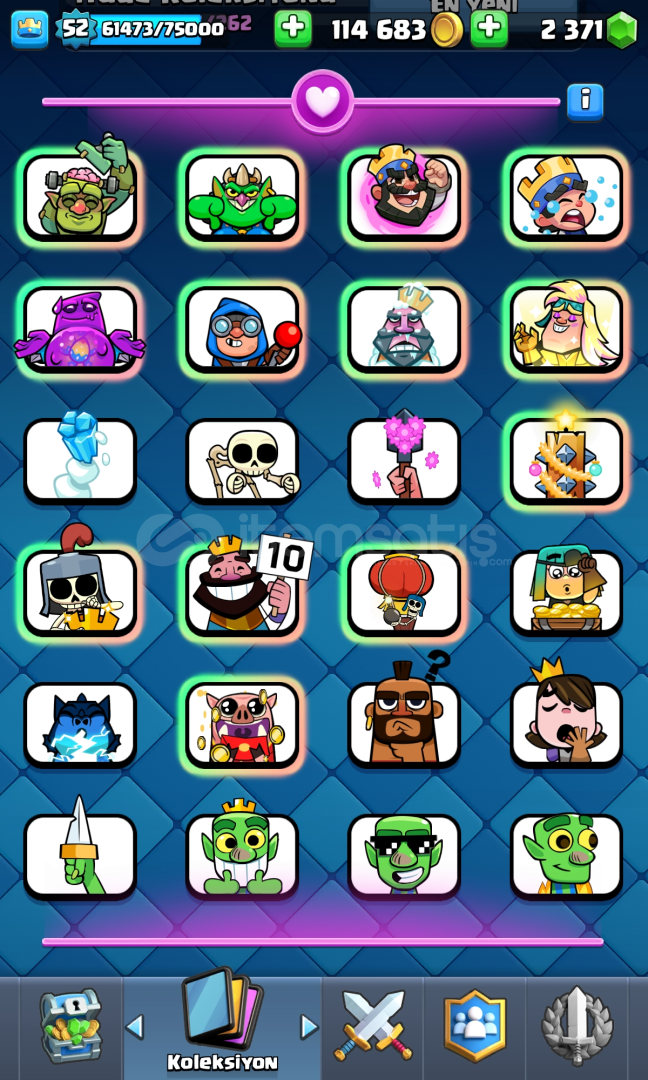Switch to the battle crossed swords tab
648x1080 pixels.
(x=373, y=1026)
